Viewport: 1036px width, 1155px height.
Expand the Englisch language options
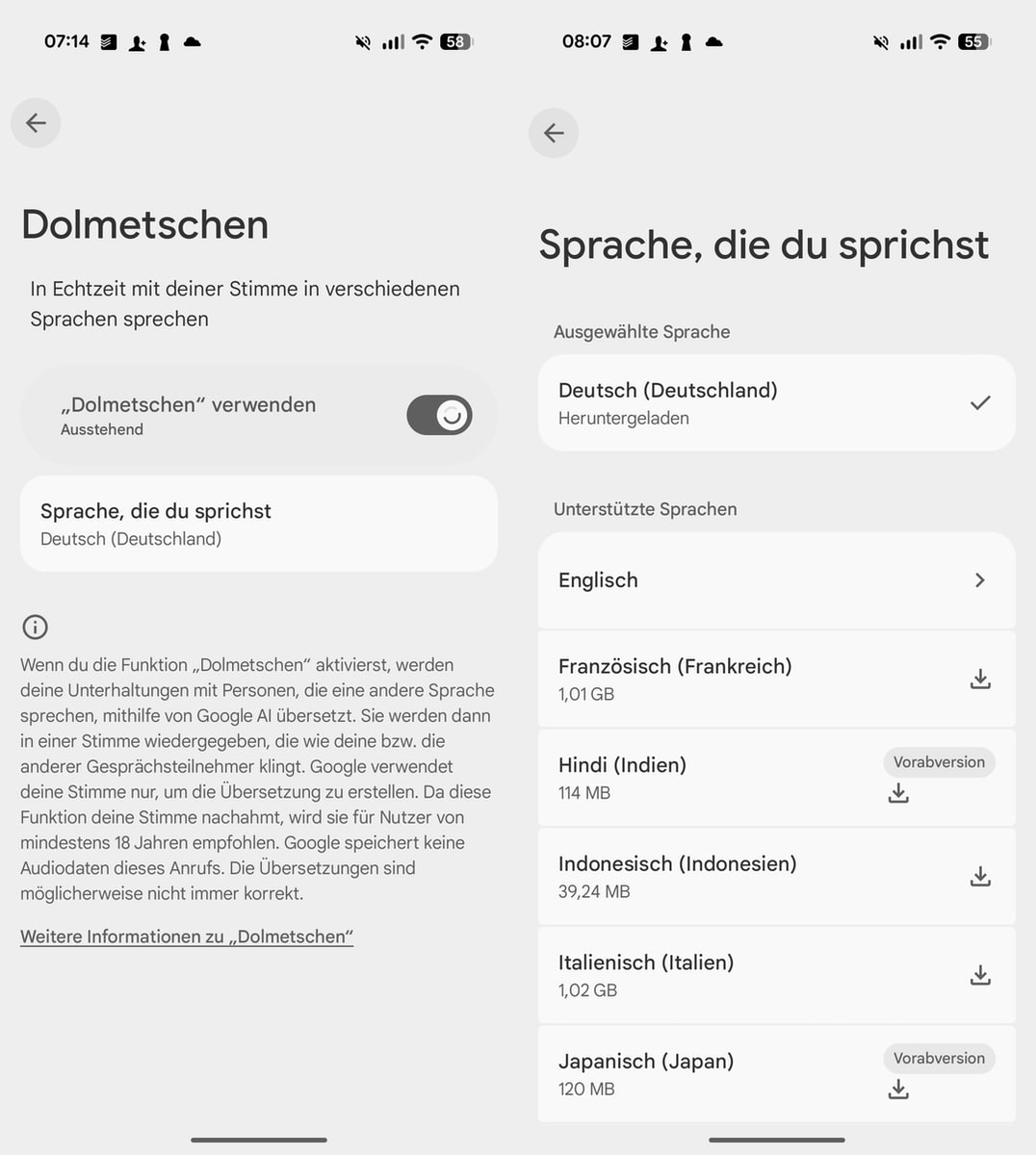click(776, 580)
